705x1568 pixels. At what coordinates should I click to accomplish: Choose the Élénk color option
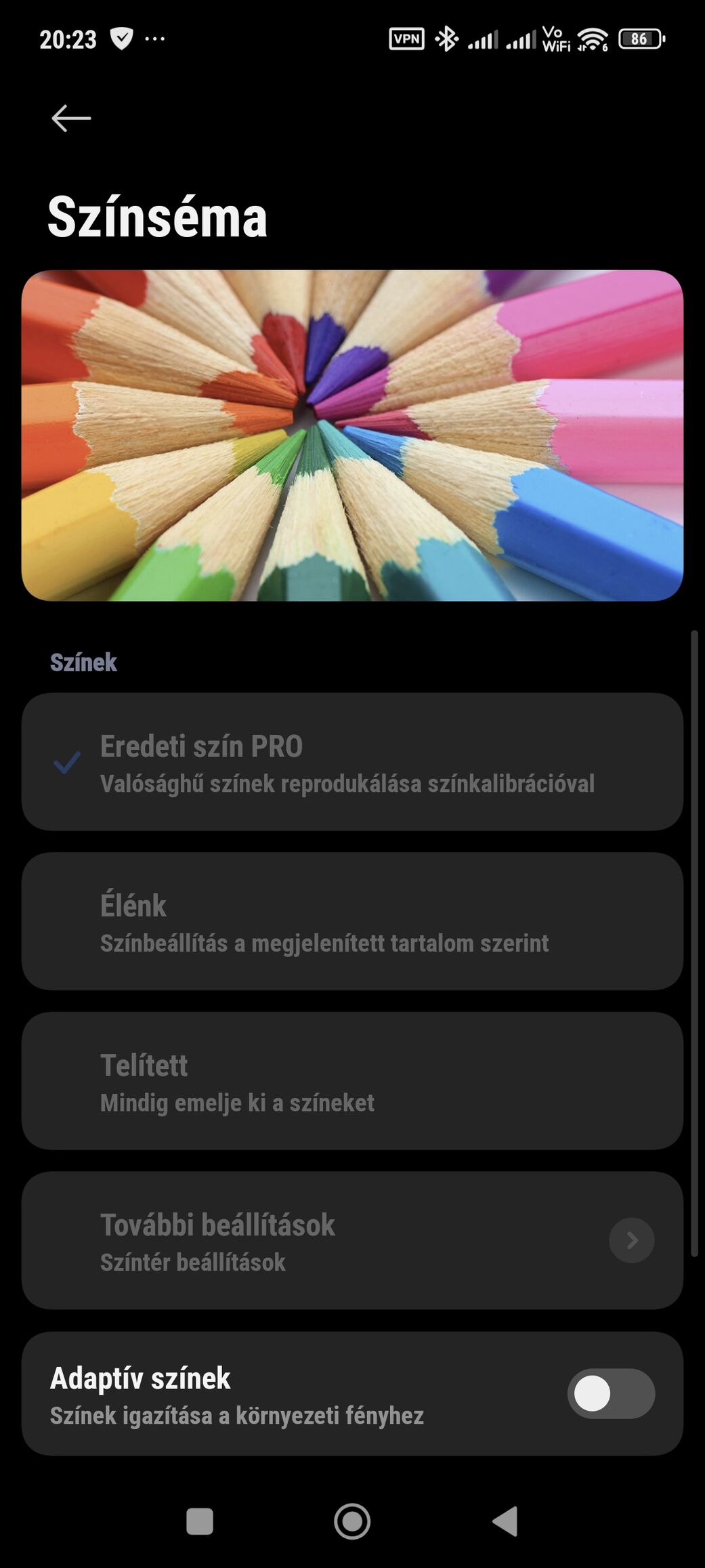click(351, 922)
